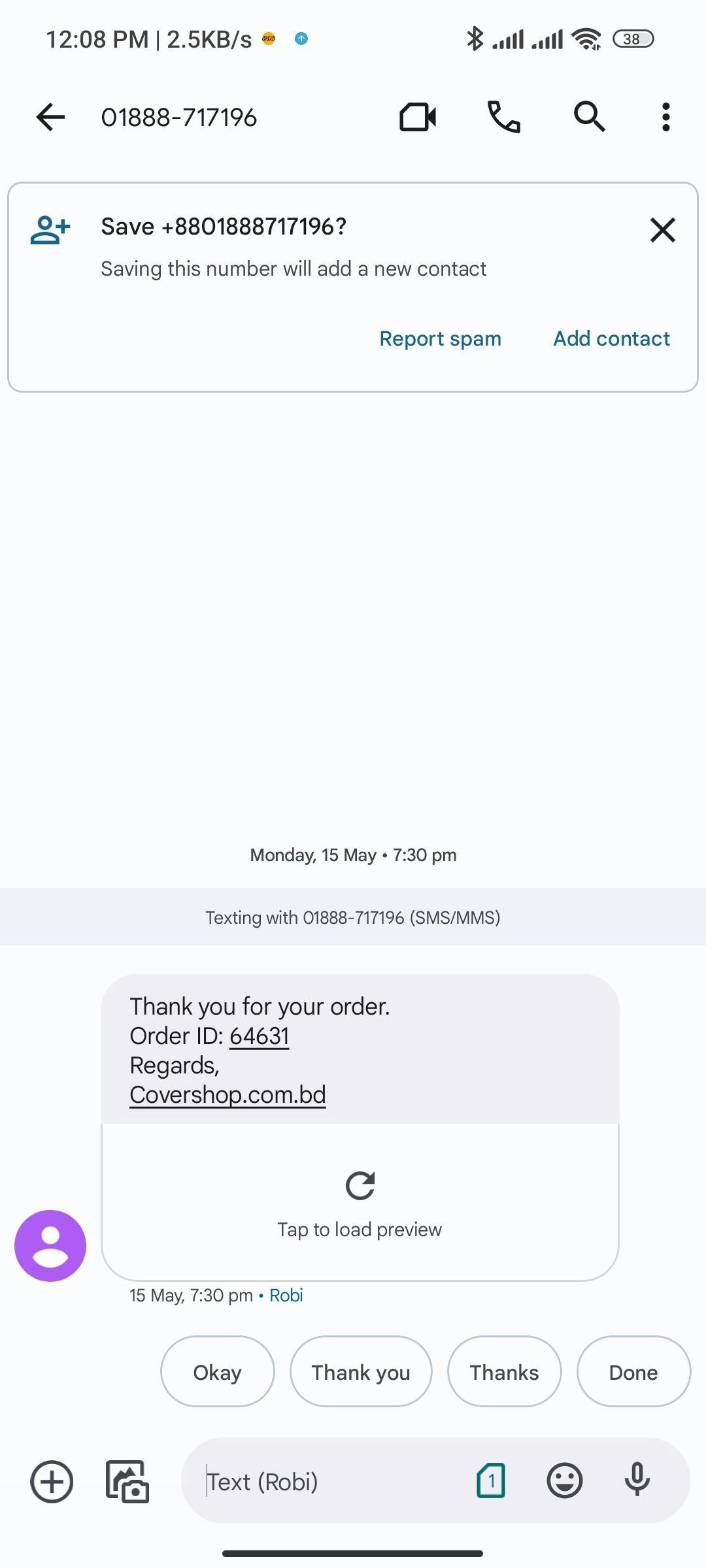Dismiss the save contact banner

click(x=662, y=230)
